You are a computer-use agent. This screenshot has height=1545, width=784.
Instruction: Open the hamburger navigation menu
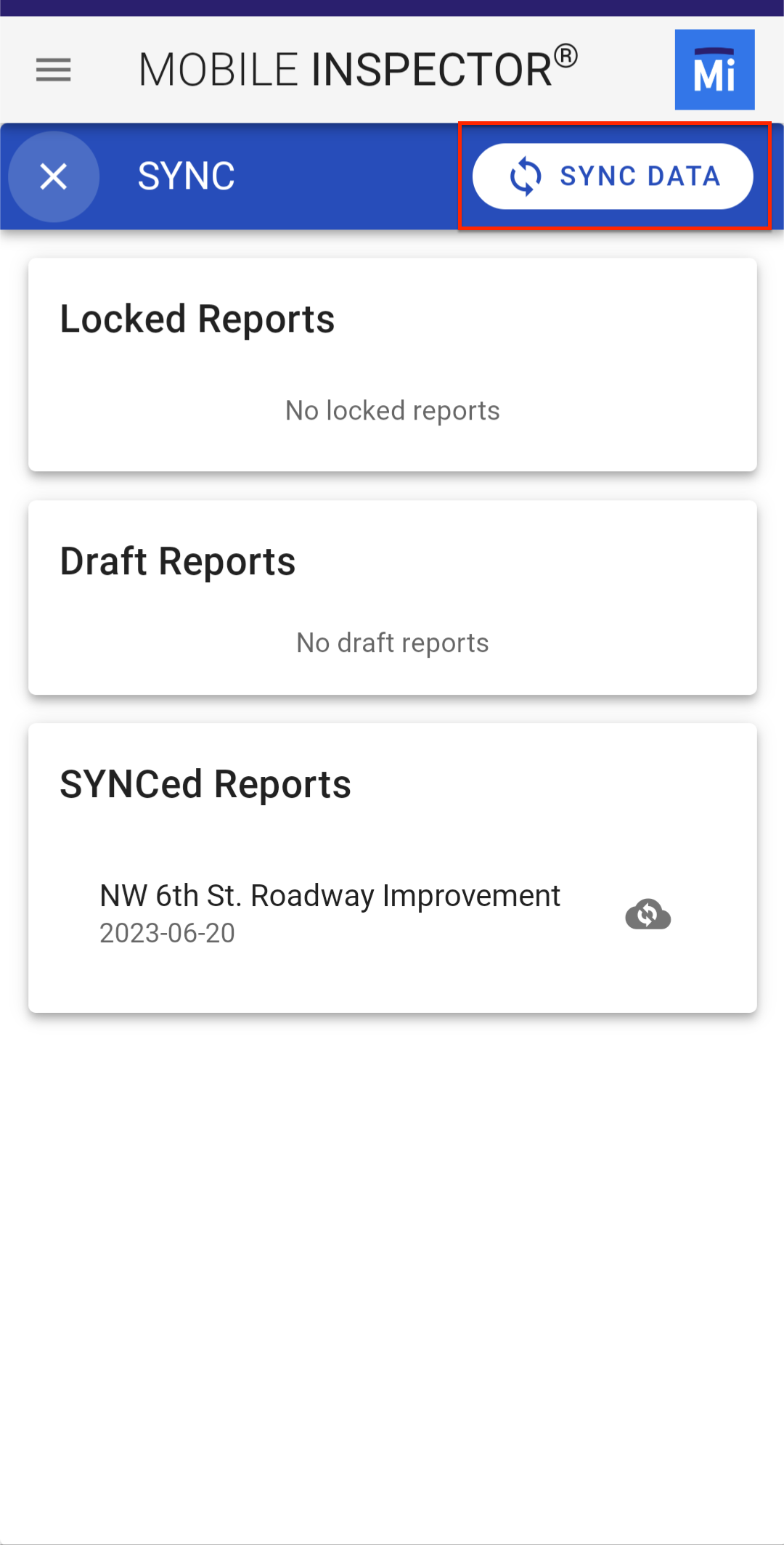pyautogui.click(x=53, y=70)
